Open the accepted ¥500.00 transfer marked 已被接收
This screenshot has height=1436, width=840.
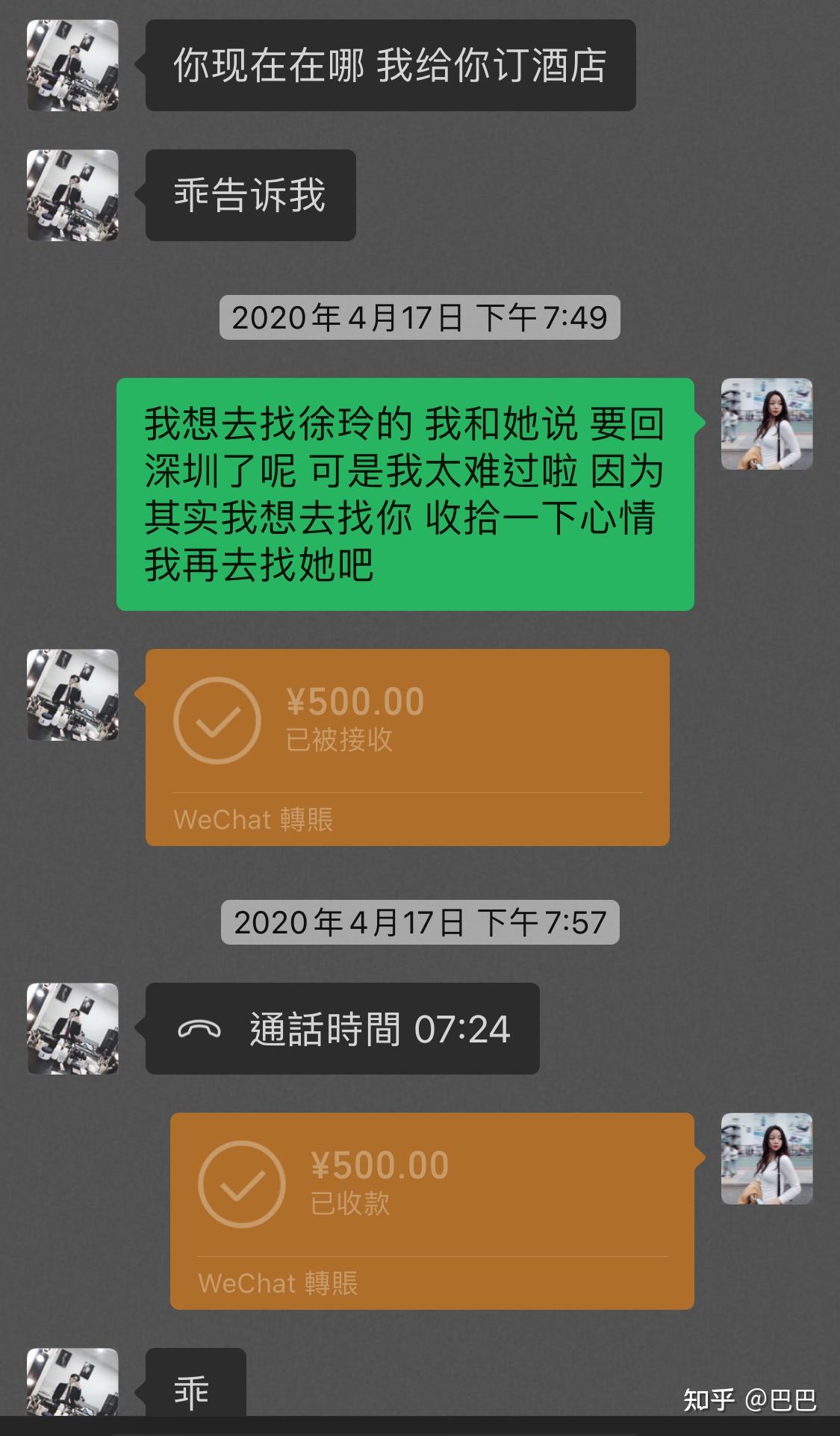coord(407,747)
